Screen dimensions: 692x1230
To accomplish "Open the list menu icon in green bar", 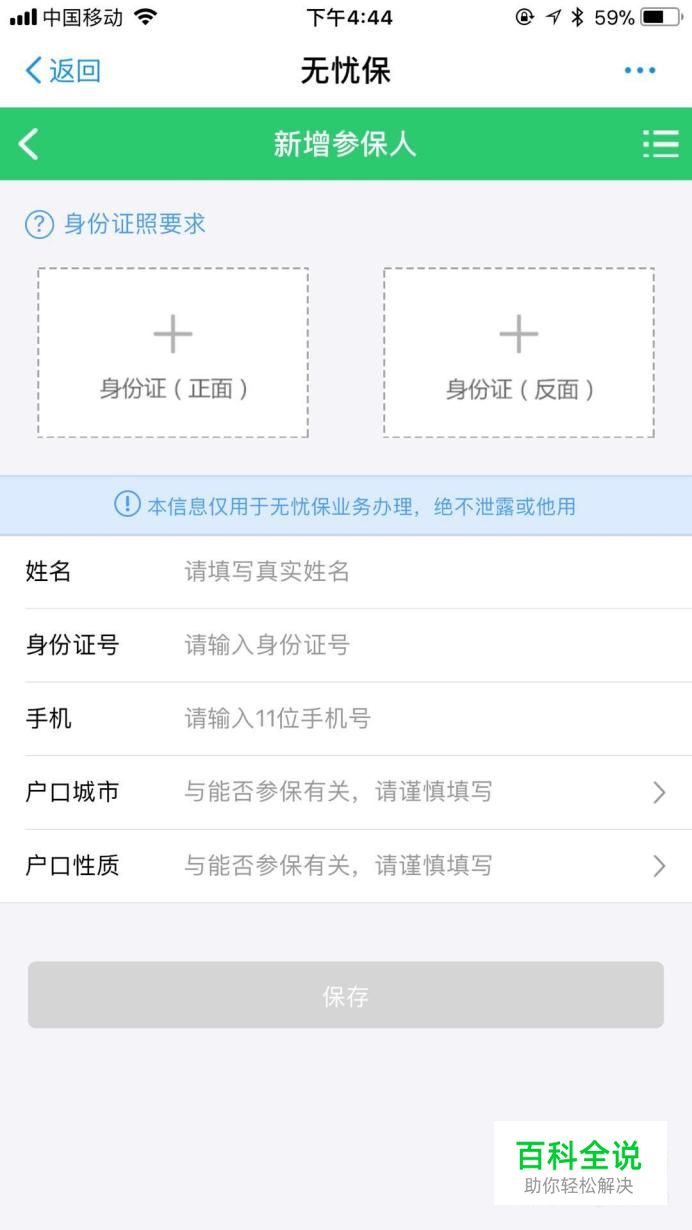I will click(x=660, y=144).
